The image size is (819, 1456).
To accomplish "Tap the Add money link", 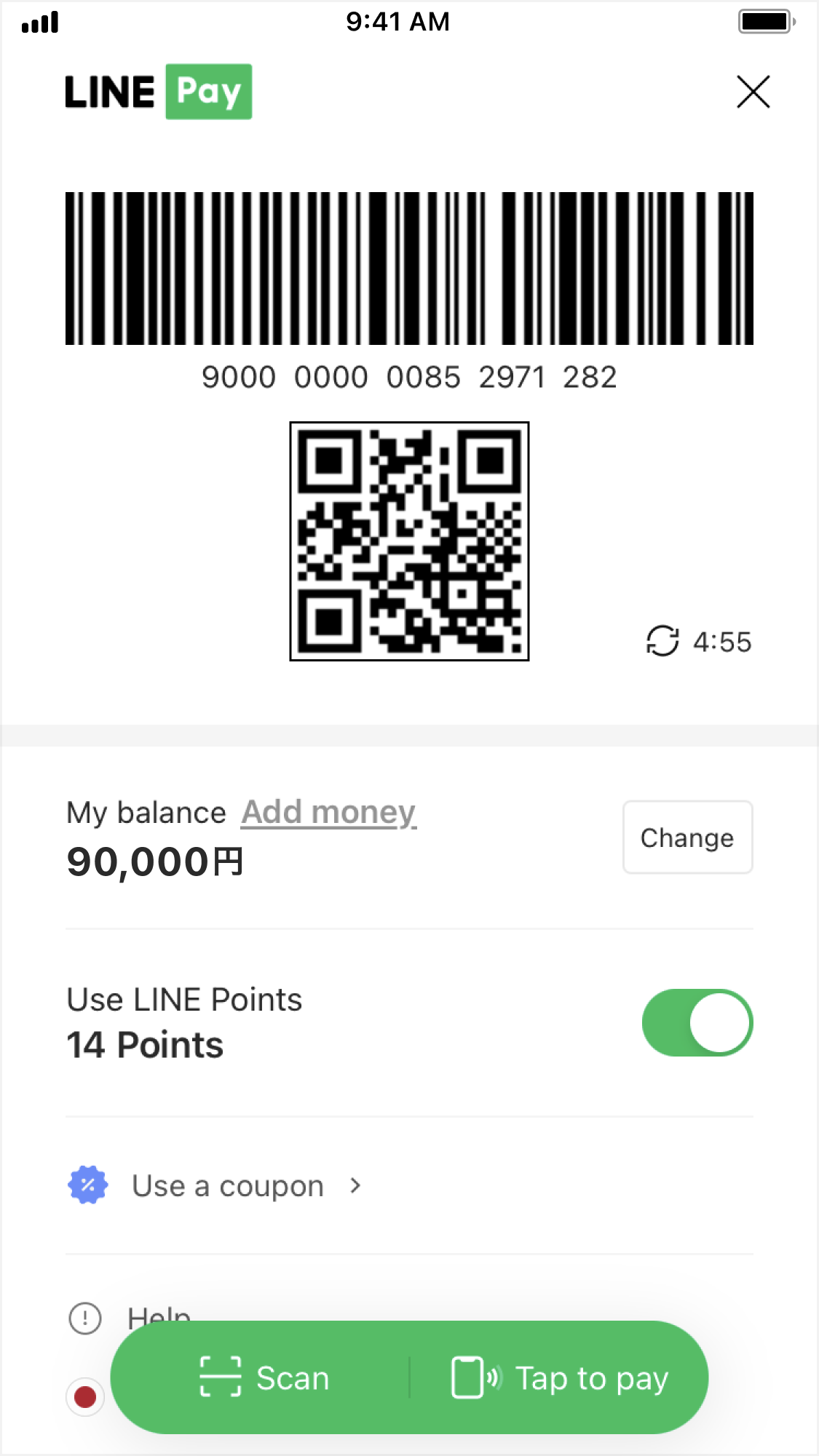I will click(328, 812).
